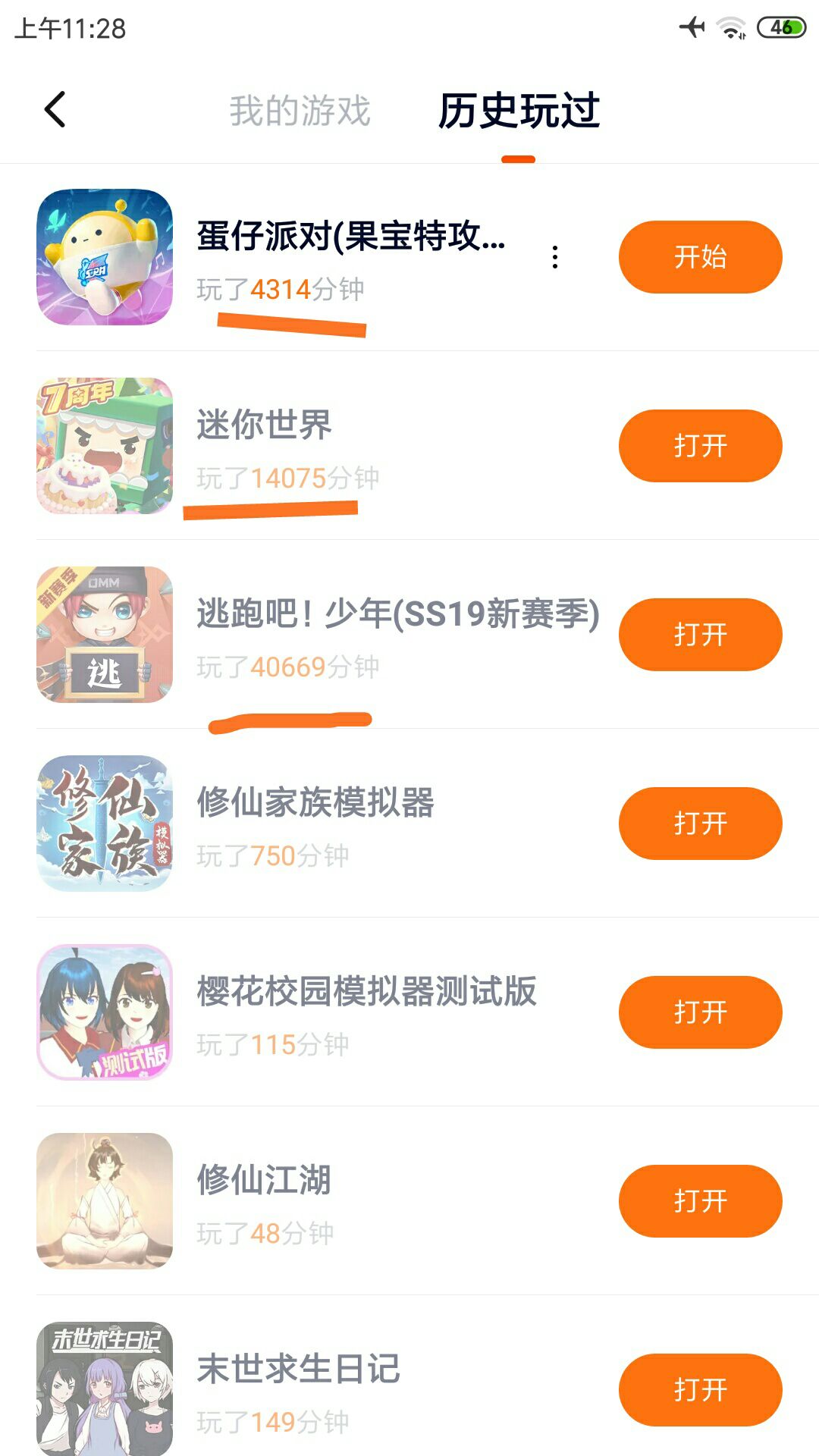Tap 打开 for 修仙家族模拟器

coord(699,824)
